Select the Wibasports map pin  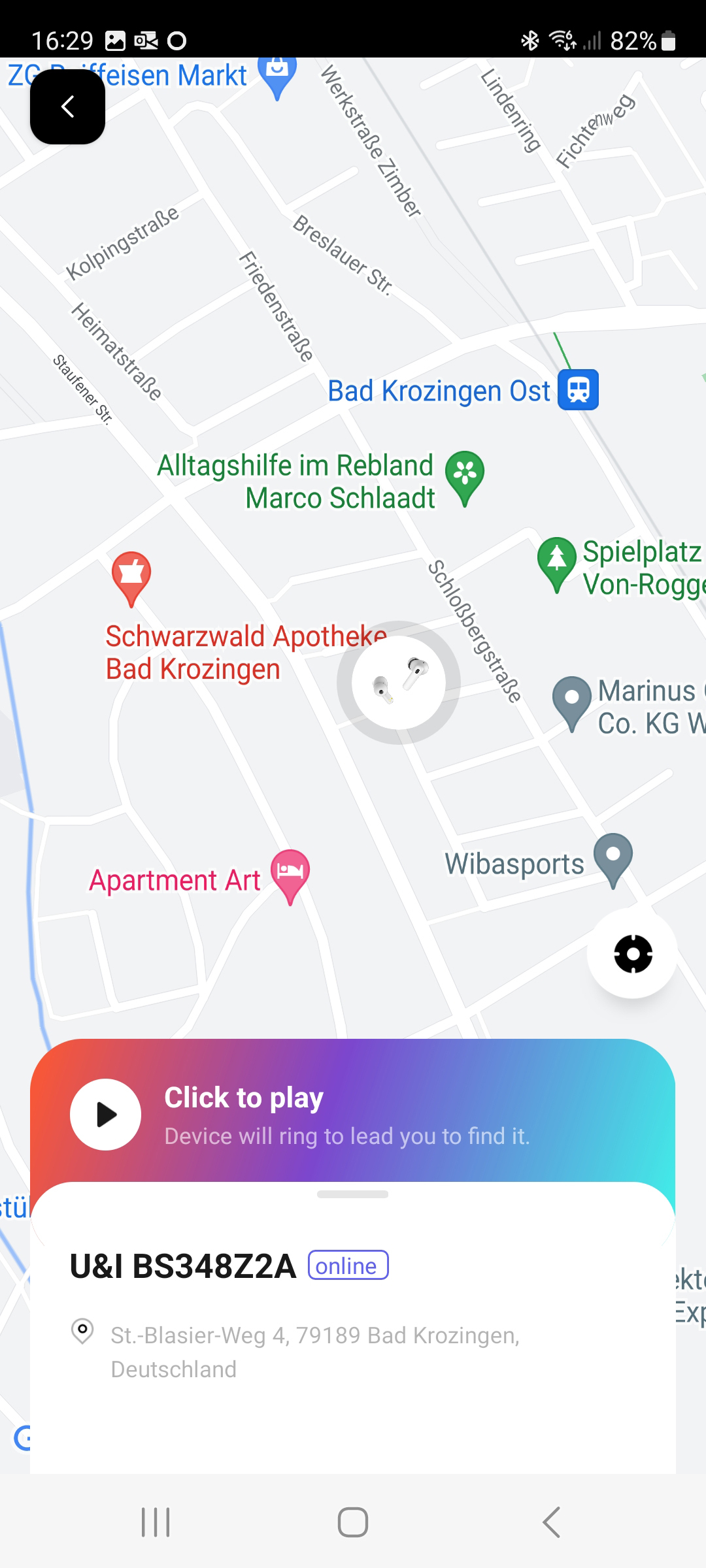(613, 857)
